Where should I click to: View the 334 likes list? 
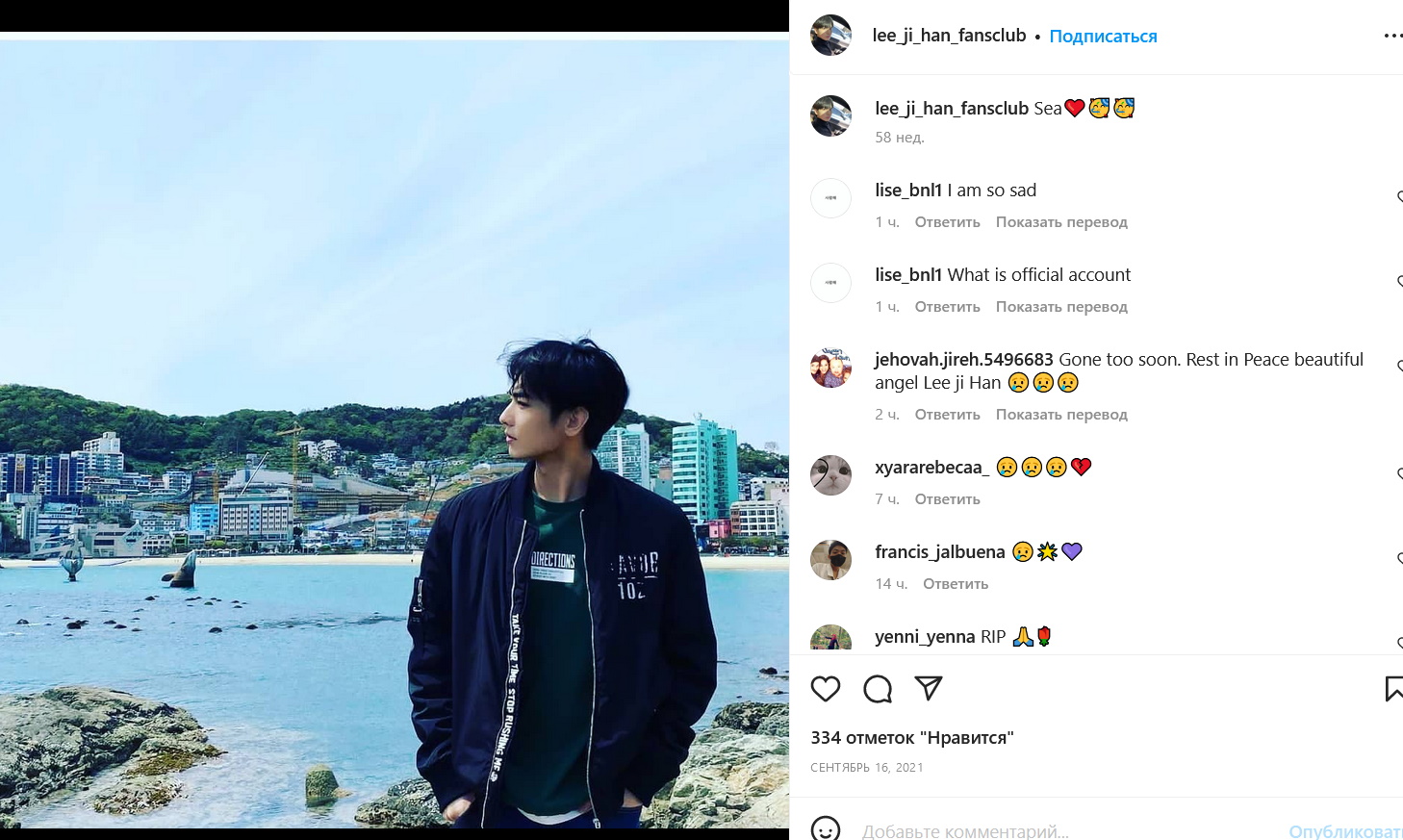[911, 738]
